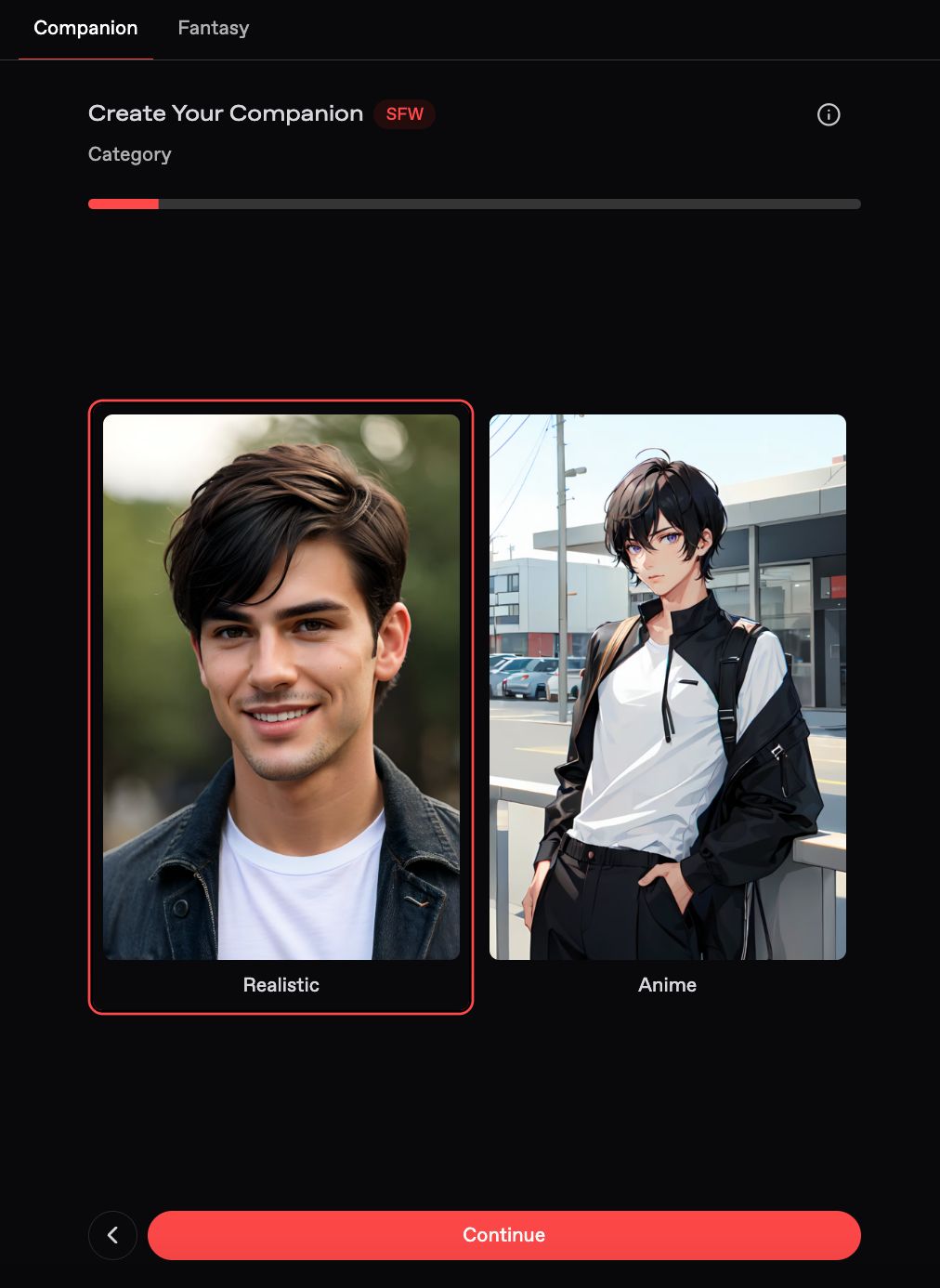Select the Companion tab
This screenshot has width=940, height=1288.
(85, 29)
